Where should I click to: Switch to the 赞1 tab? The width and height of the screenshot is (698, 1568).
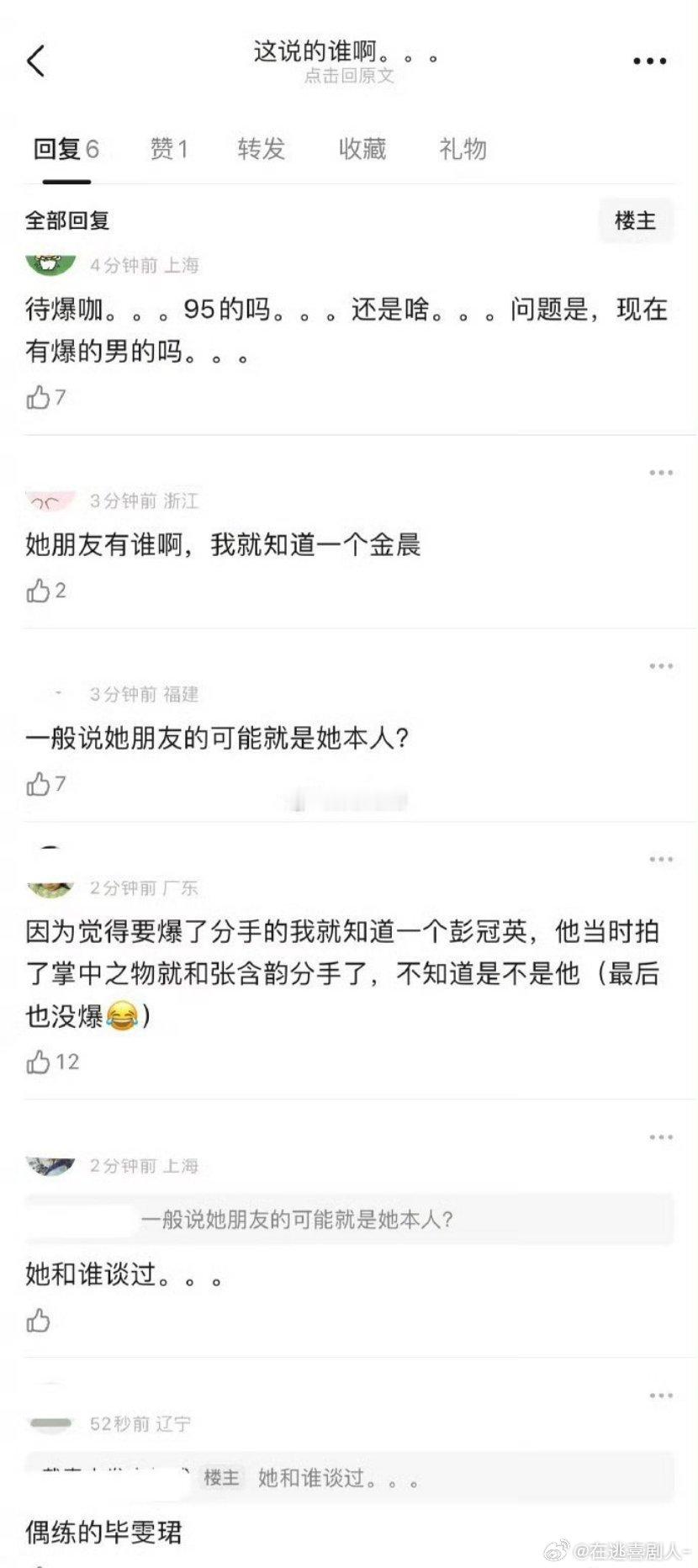(x=167, y=149)
